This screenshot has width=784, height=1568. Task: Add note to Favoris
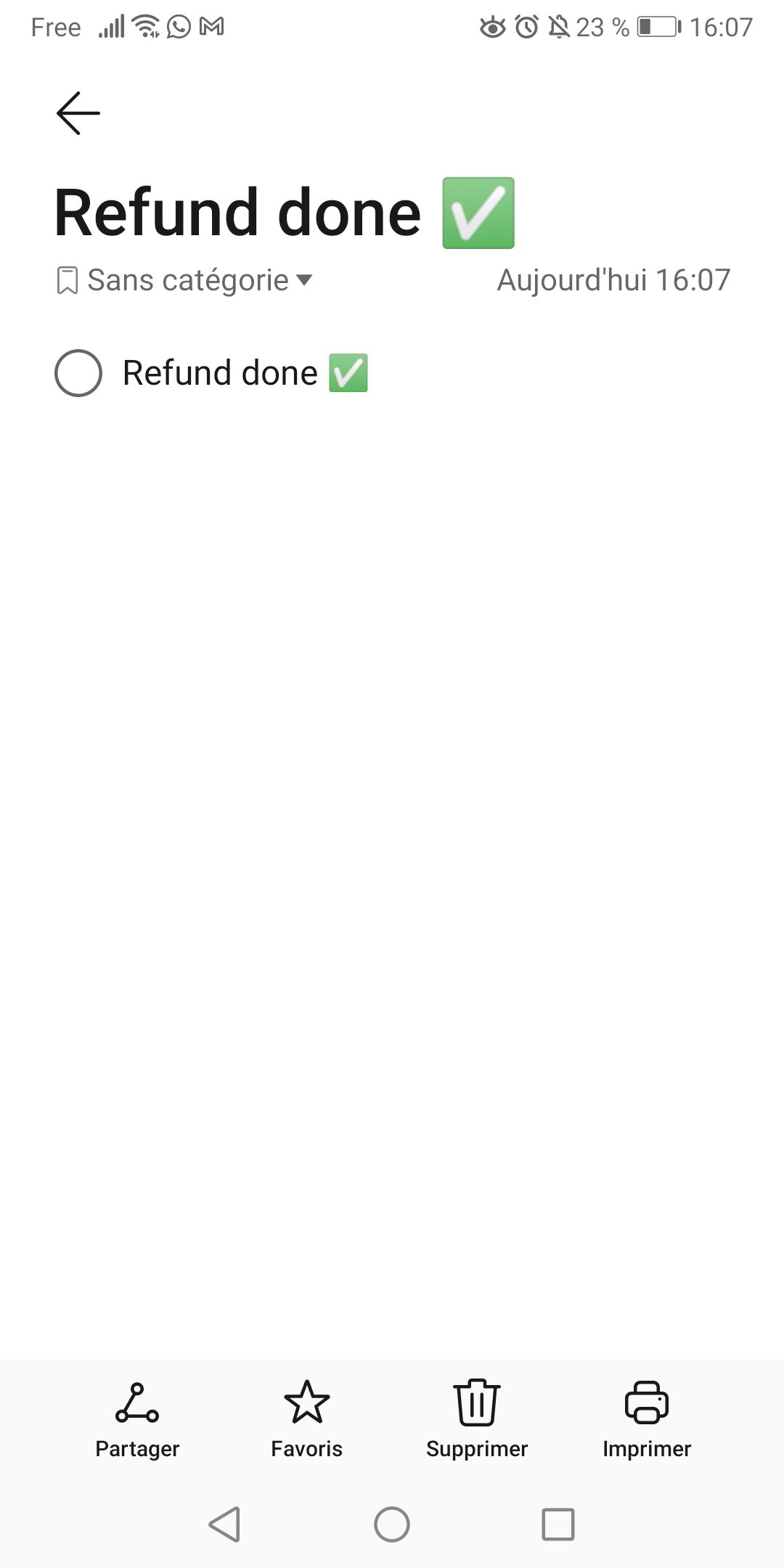[306, 1419]
